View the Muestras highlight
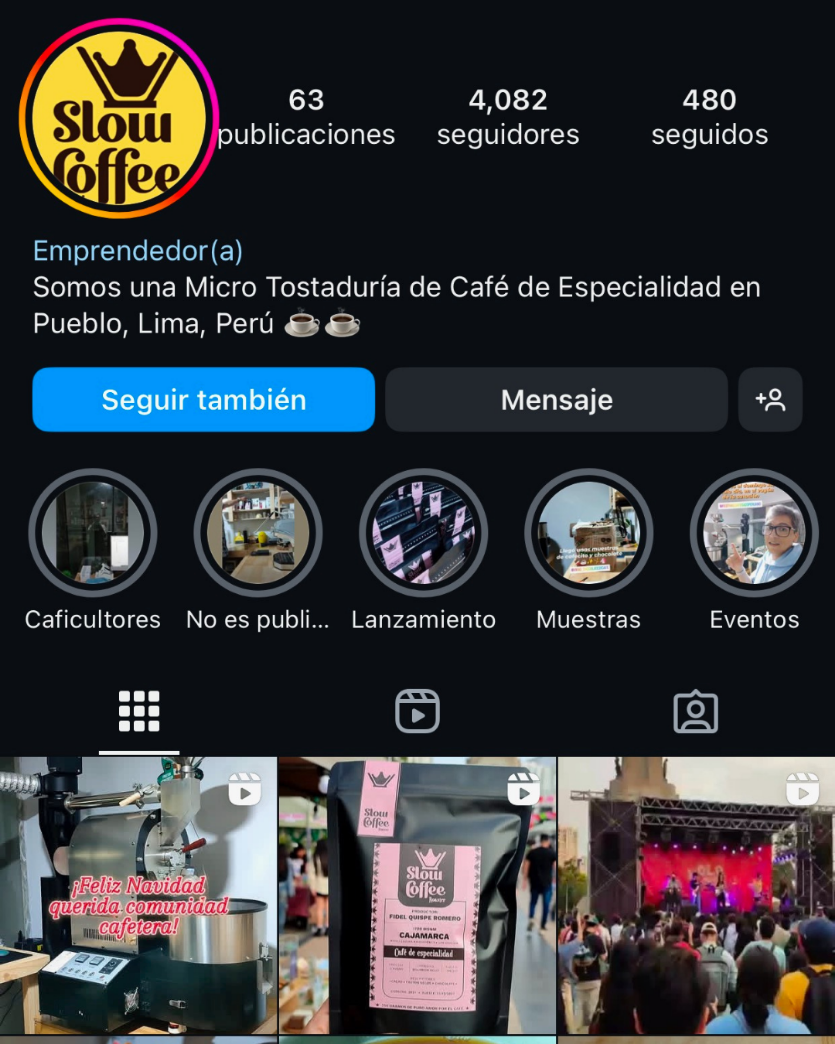 tap(589, 533)
